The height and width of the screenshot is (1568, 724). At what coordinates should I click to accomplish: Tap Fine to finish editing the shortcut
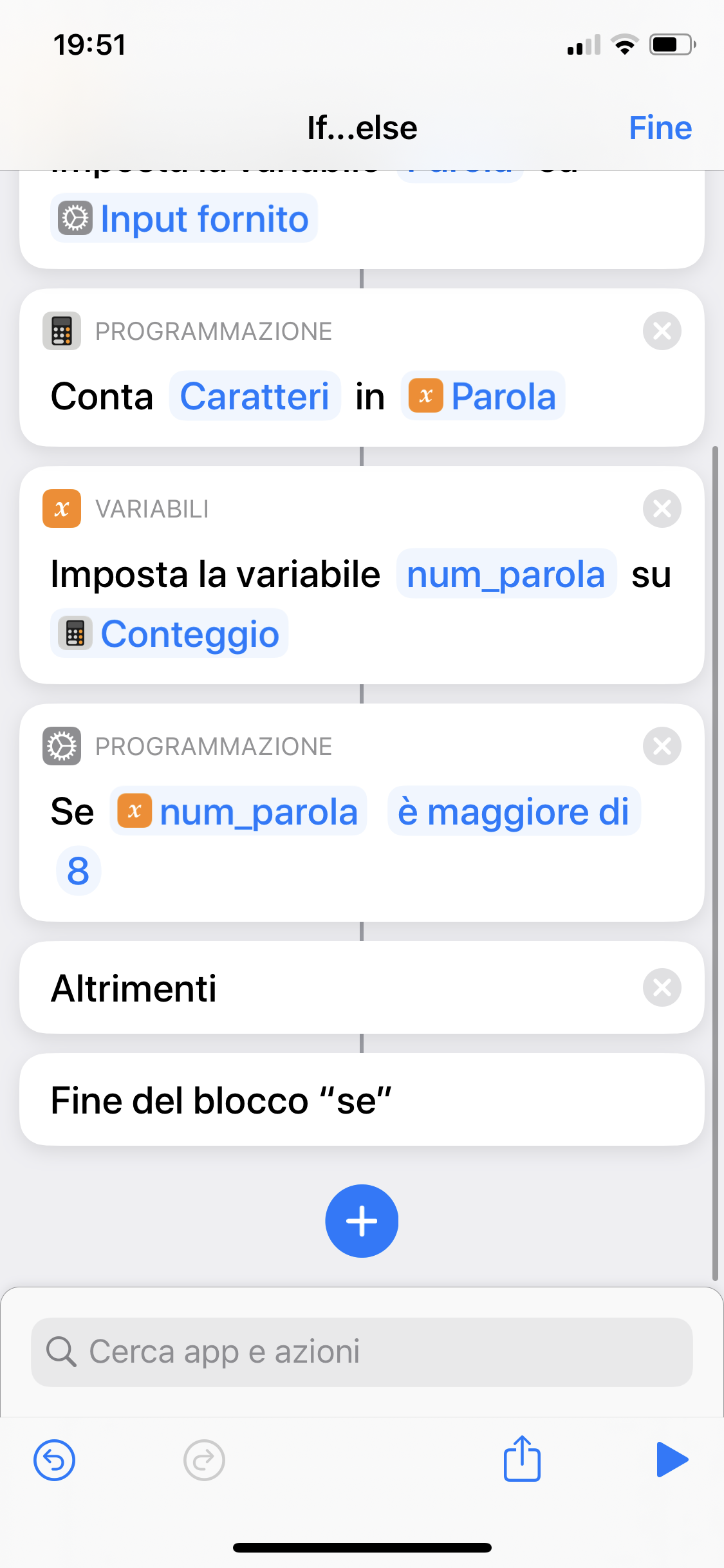[x=660, y=127]
